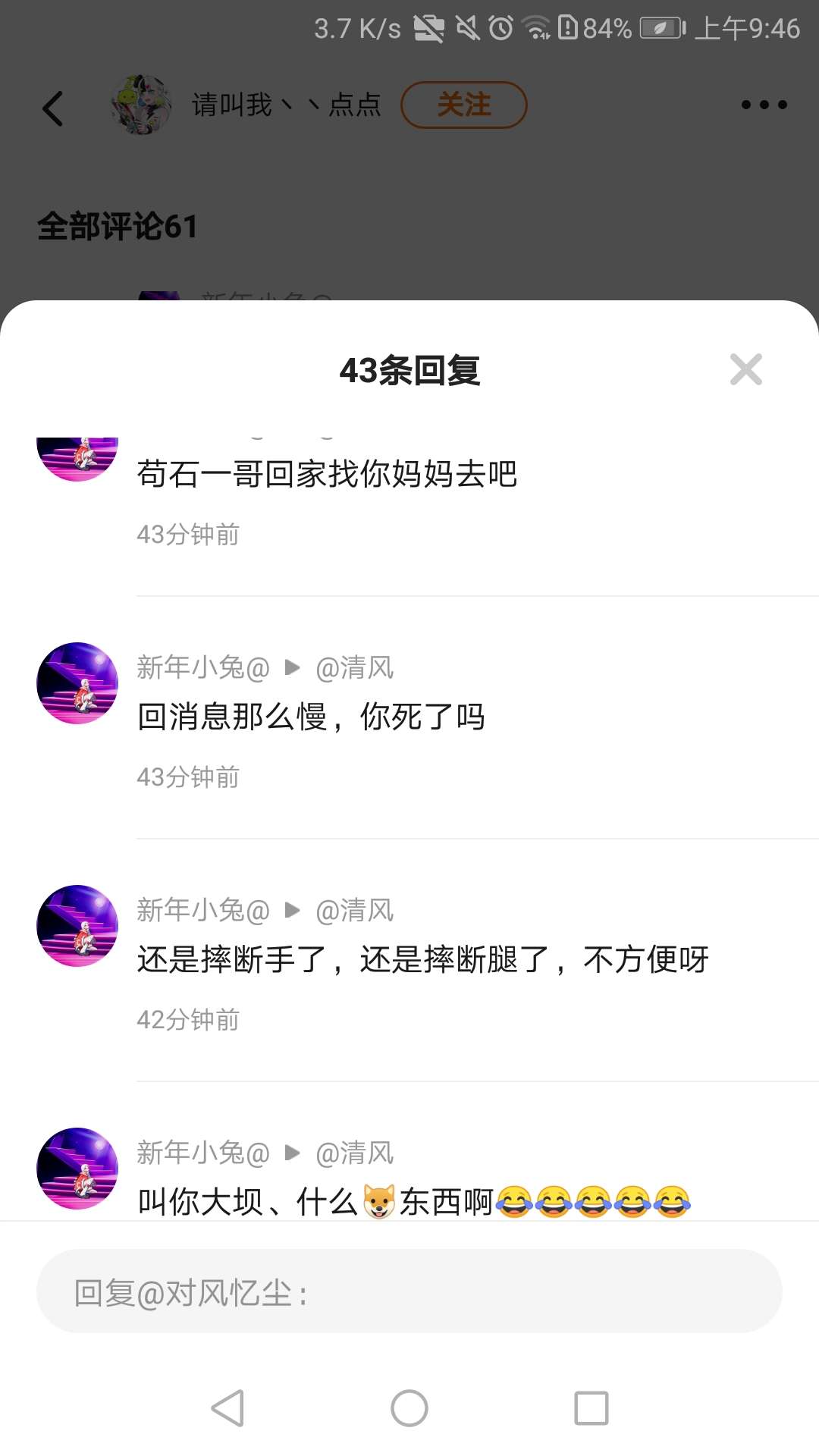Close the 43条回复 replies panel
Image resolution: width=819 pixels, height=1456 pixels.
[x=745, y=370]
